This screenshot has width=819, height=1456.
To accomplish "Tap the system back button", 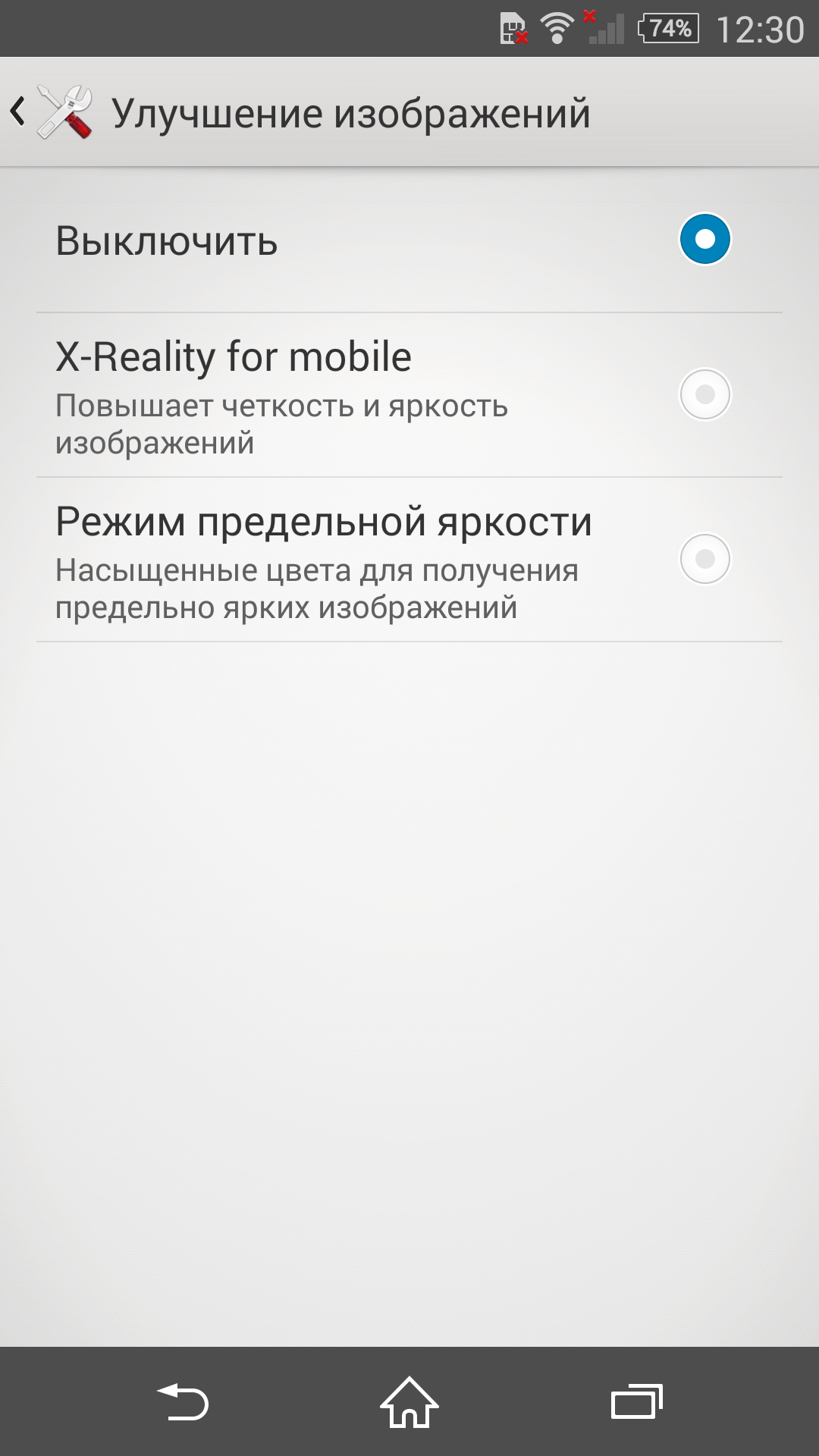I will [x=182, y=1401].
